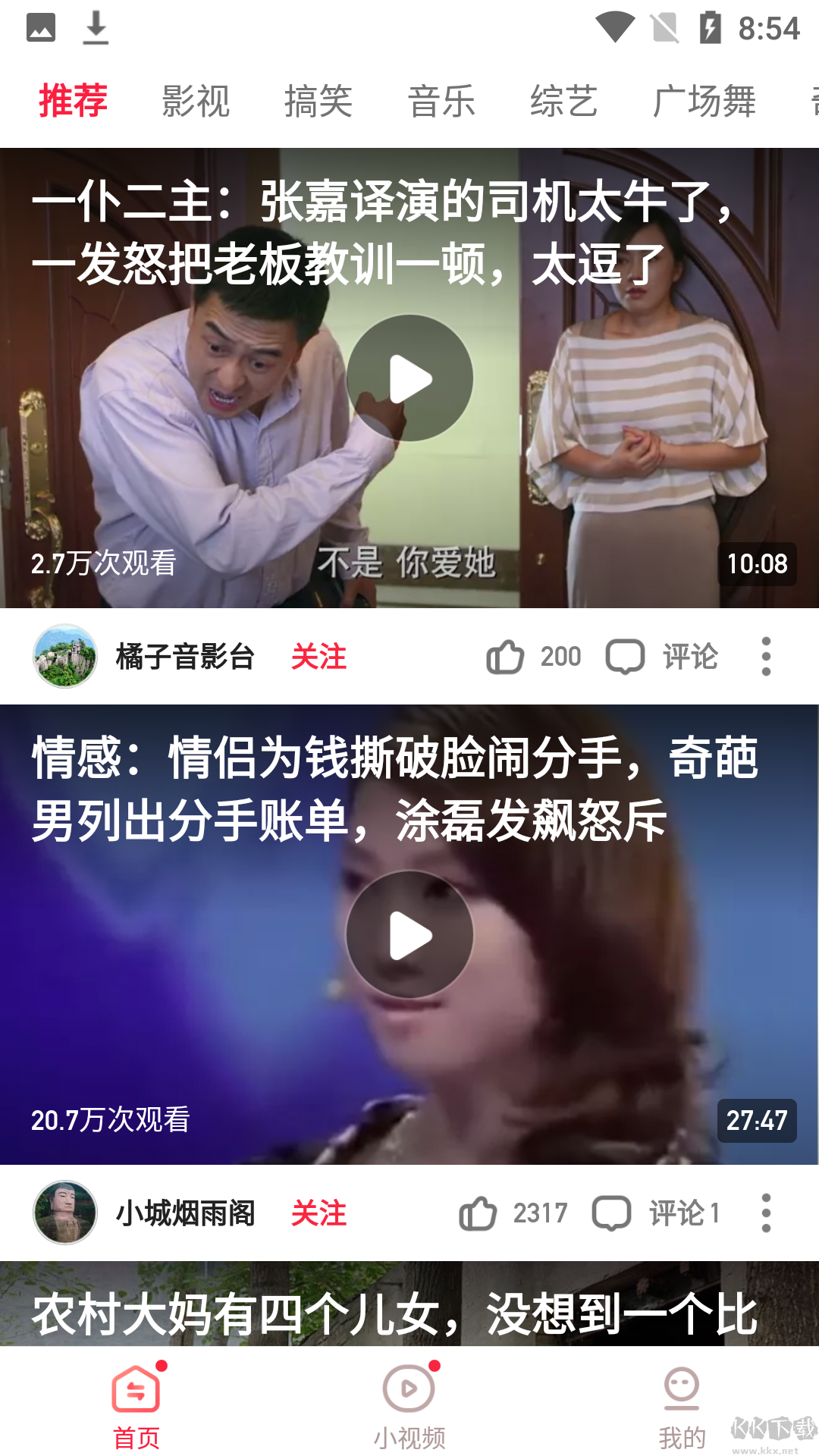
Task: Open more options for first video
Action: (765, 656)
